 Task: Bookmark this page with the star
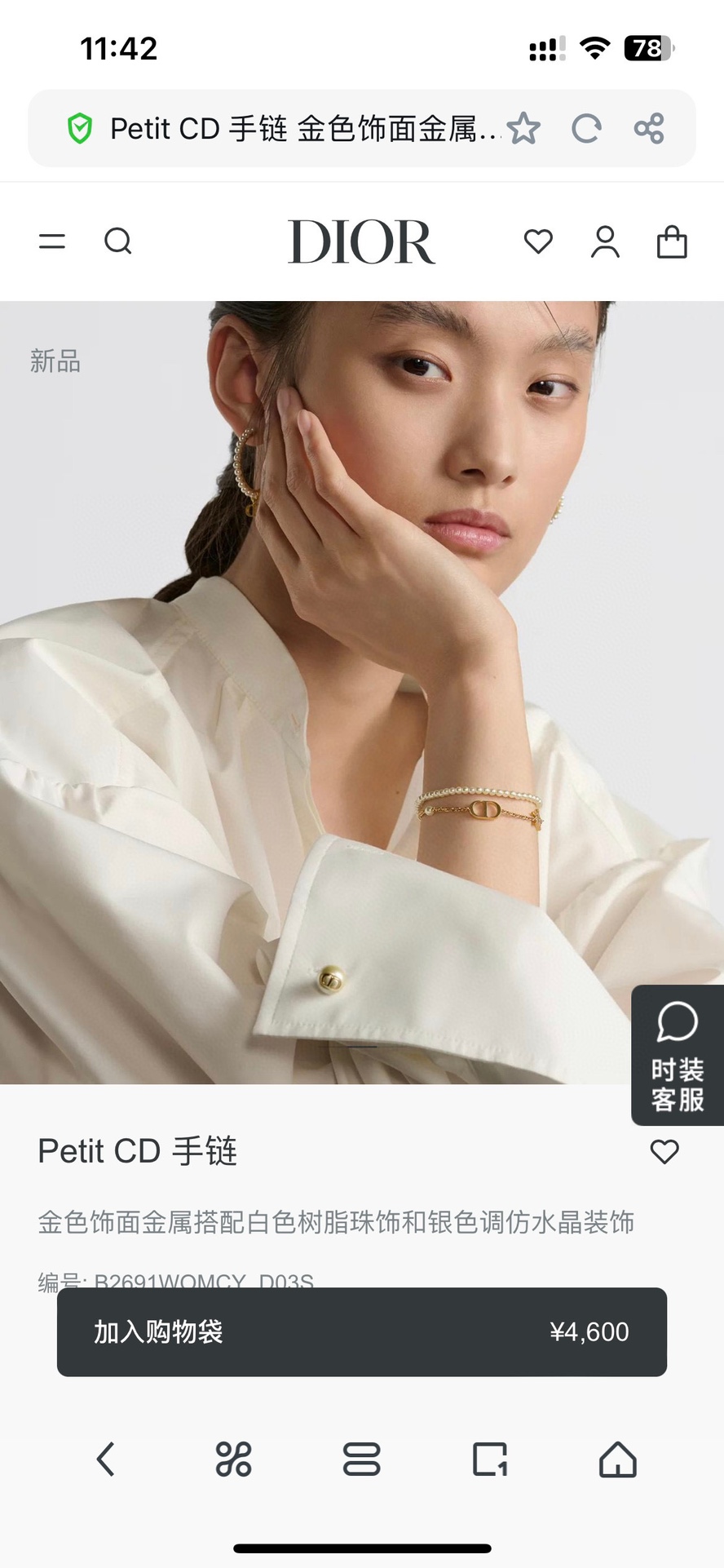pyautogui.click(x=523, y=129)
